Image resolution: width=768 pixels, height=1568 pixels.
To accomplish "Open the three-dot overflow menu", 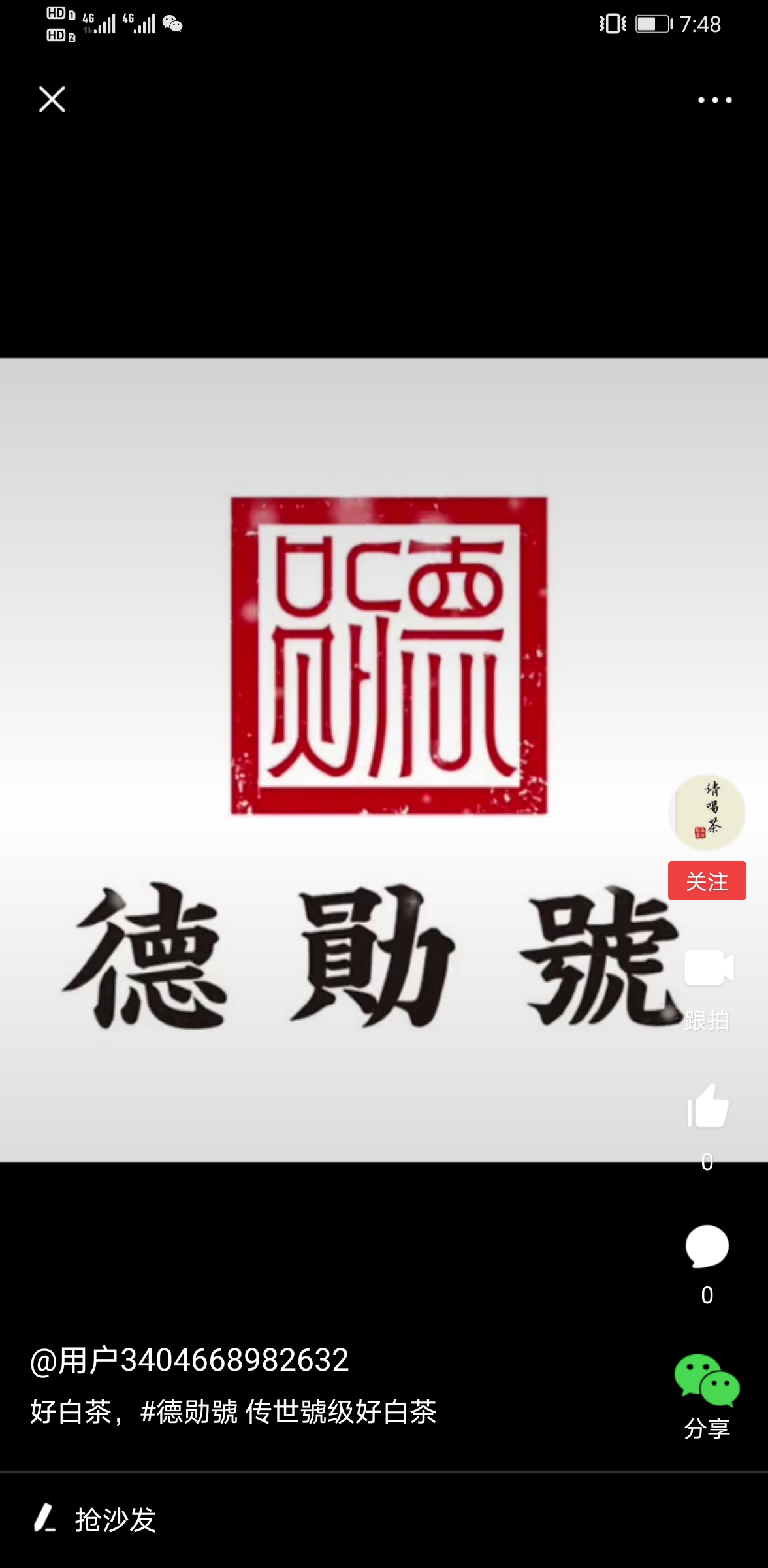I will [x=714, y=100].
